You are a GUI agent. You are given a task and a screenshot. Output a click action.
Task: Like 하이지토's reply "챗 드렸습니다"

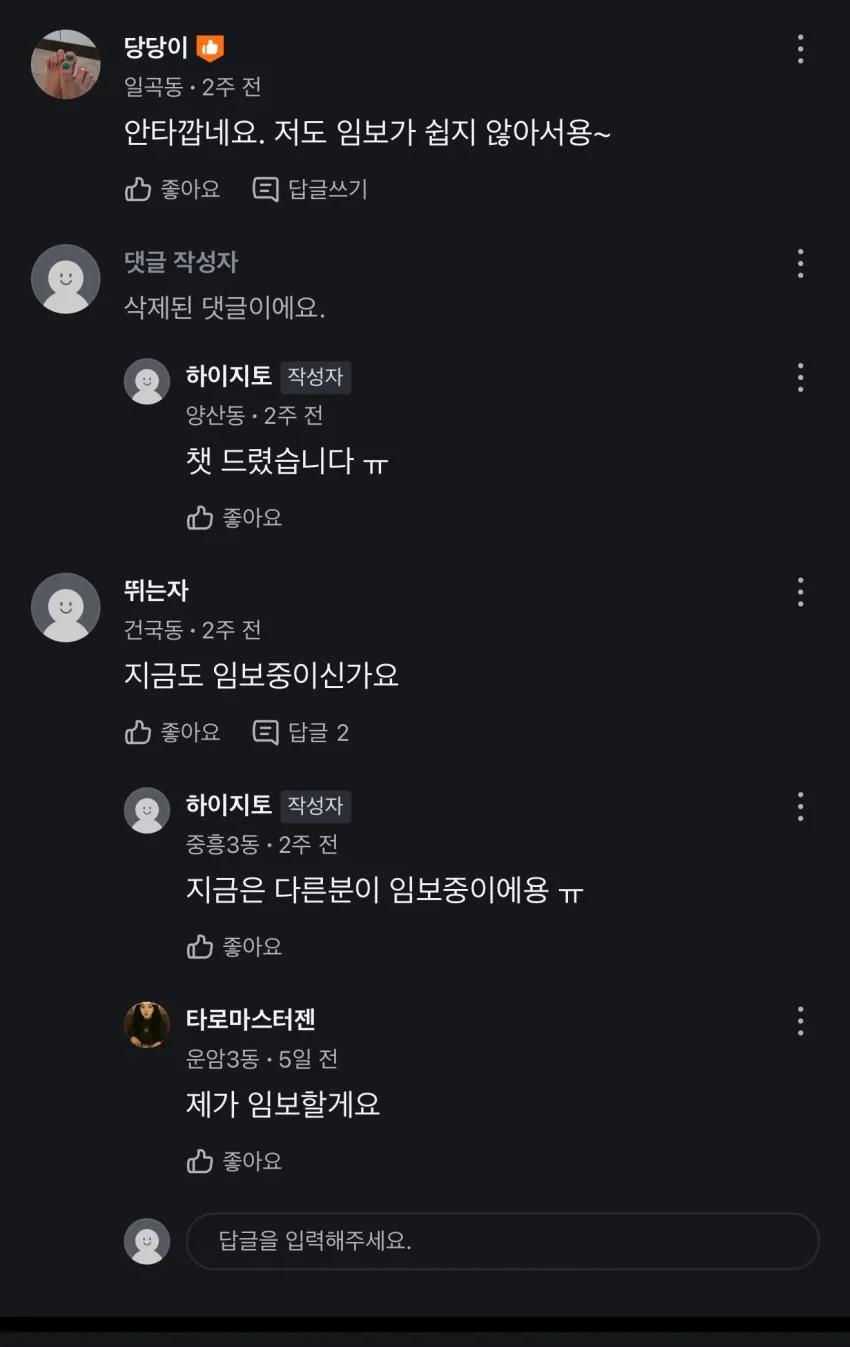pyautogui.click(x=234, y=517)
